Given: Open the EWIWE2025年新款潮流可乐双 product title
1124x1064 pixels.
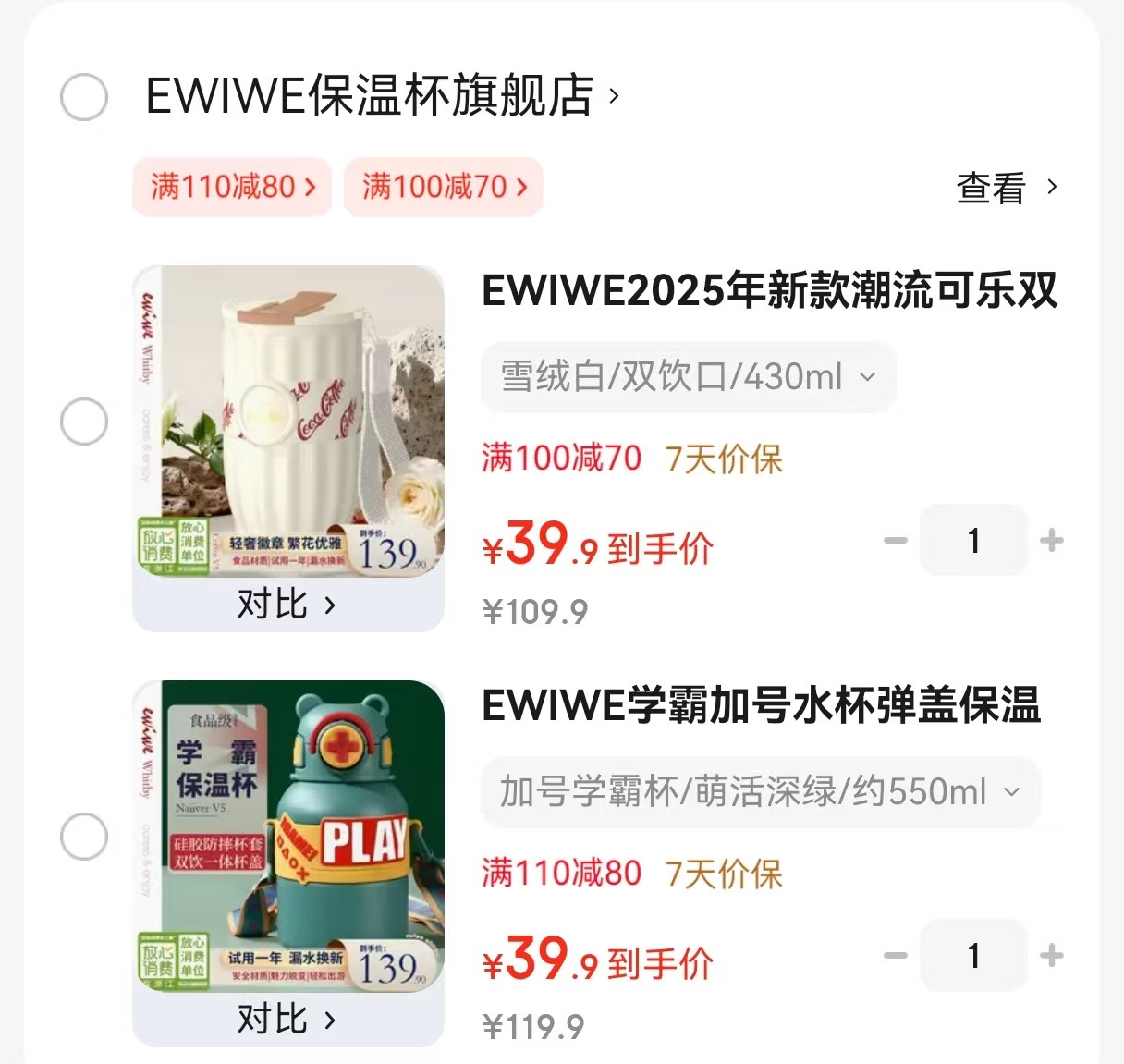Looking at the screenshot, I should (x=769, y=290).
